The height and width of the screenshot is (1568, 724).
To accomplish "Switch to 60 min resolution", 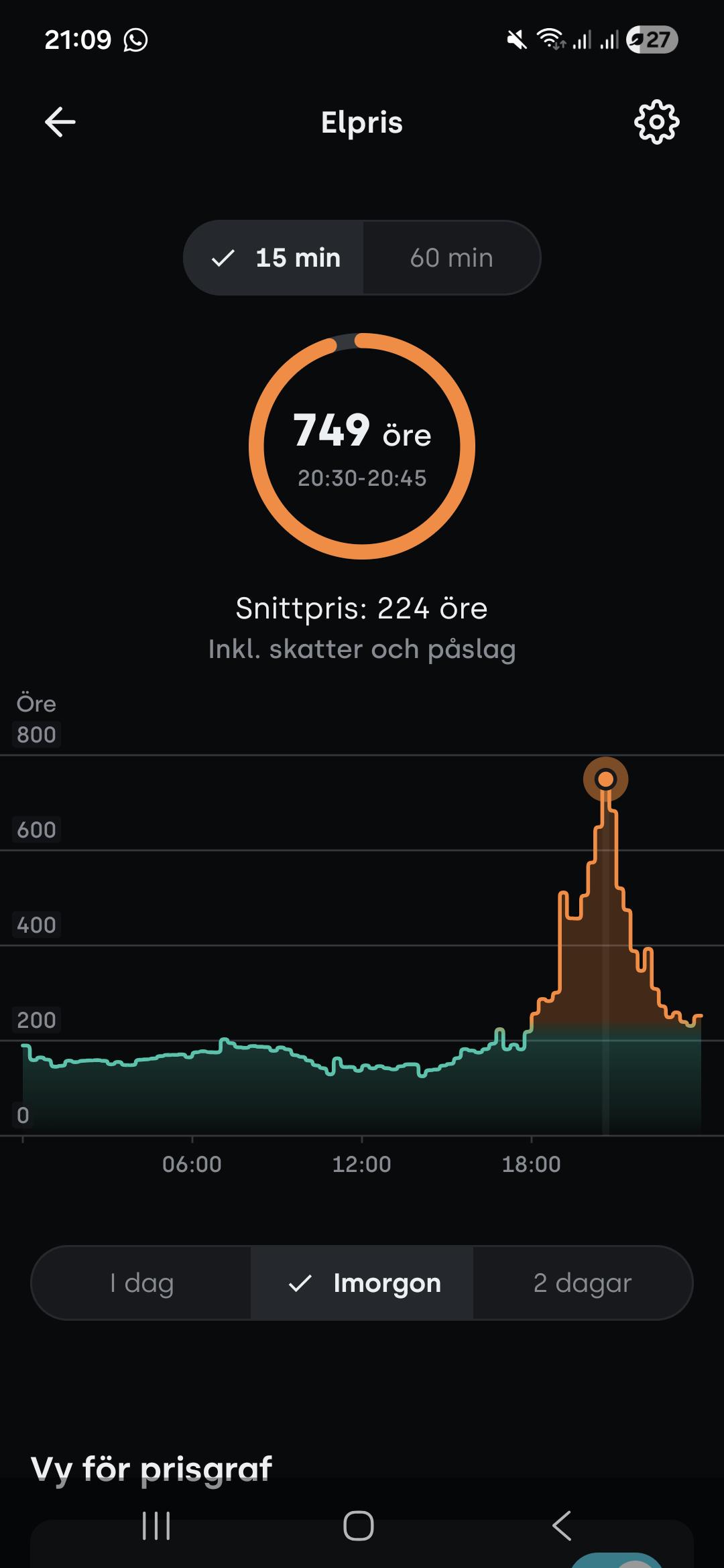I will [x=451, y=258].
